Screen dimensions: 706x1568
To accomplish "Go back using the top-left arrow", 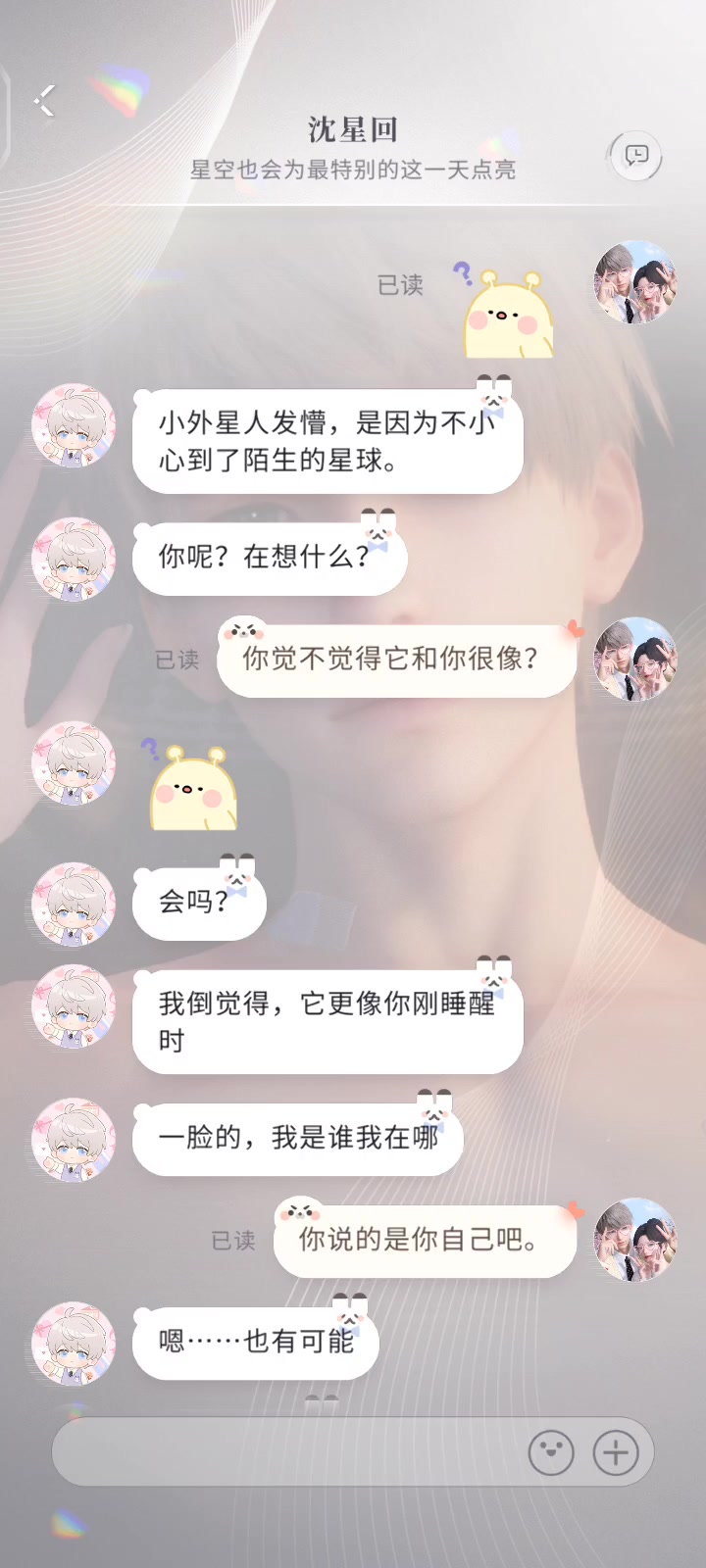I will [x=45, y=100].
